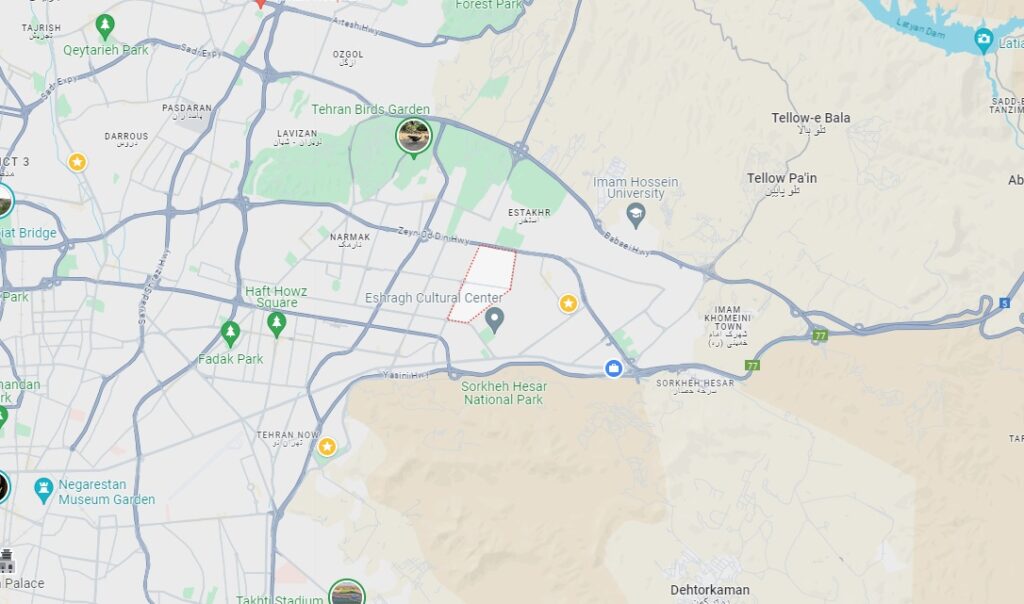This screenshot has height=604, width=1024.
Task: Select the blue shopping pin near Sorkheh Hesar
Action: click(x=614, y=369)
